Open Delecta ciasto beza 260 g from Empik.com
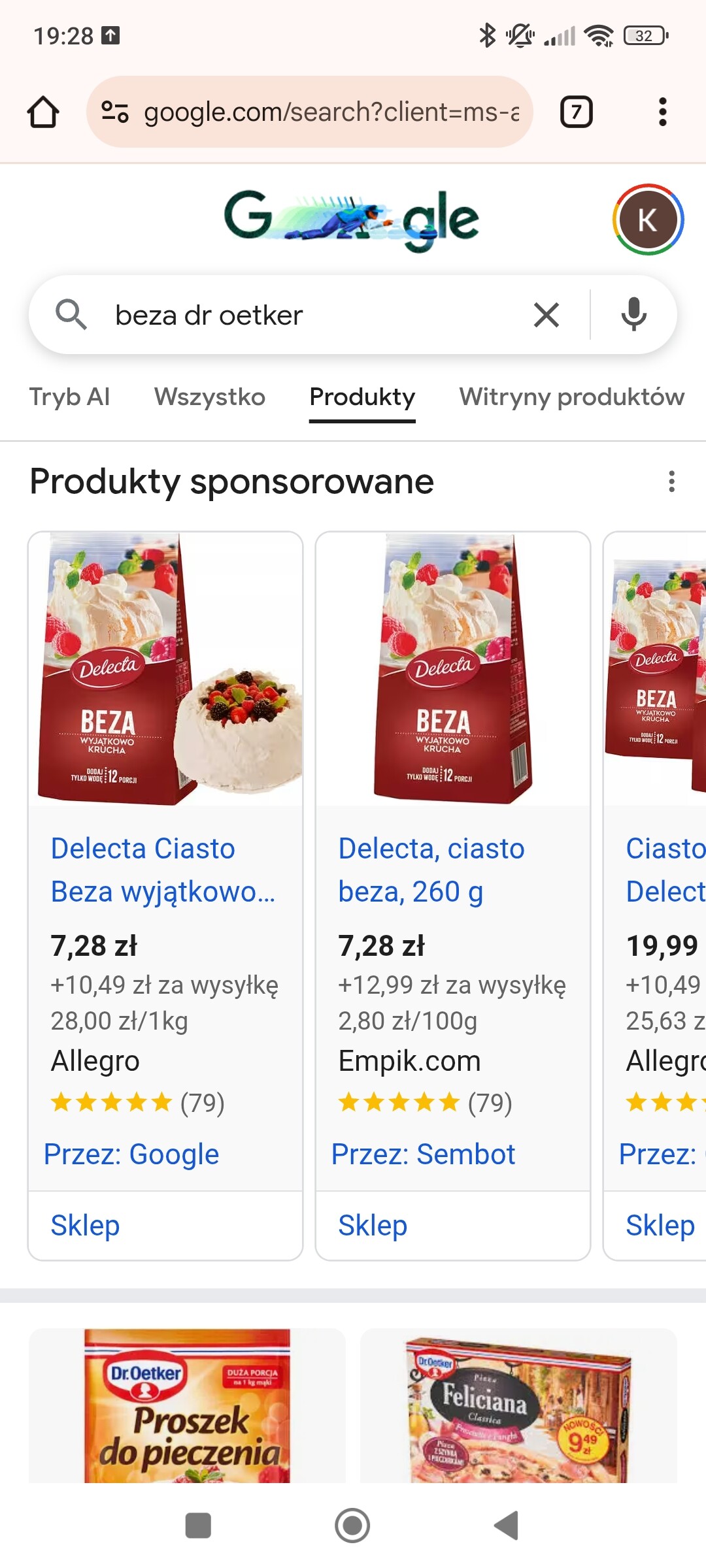 [431, 870]
